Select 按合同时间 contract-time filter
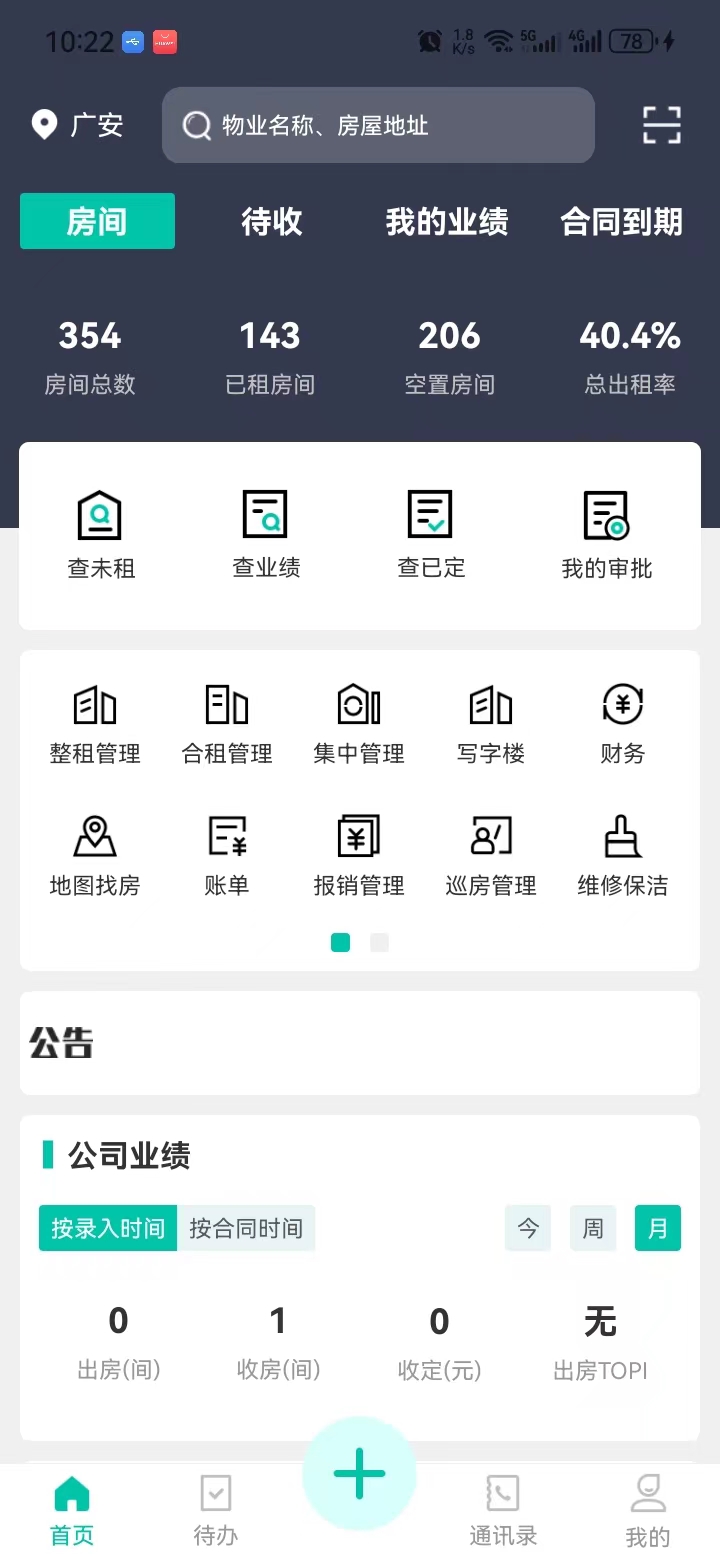 click(x=246, y=1228)
